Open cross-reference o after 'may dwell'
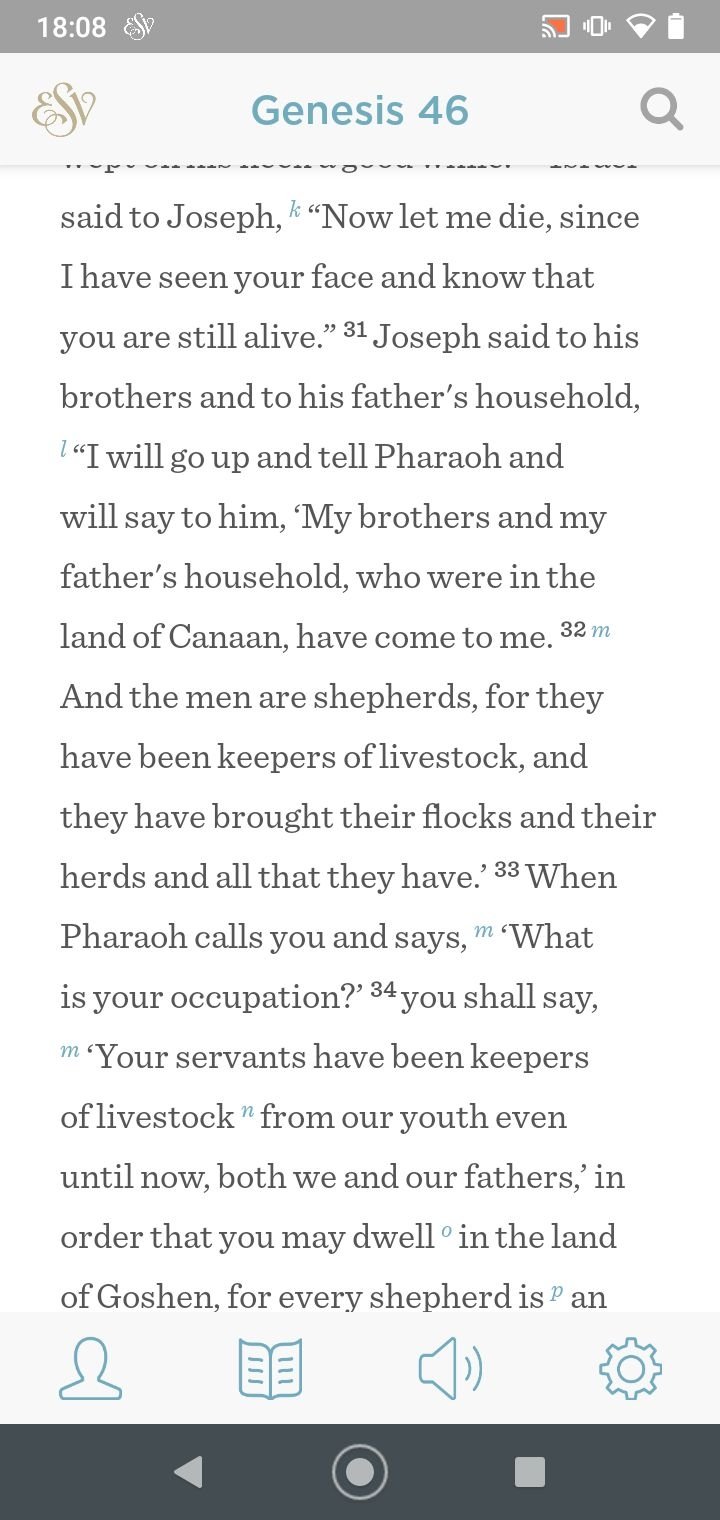720x1520 pixels. click(x=446, y=1231)
